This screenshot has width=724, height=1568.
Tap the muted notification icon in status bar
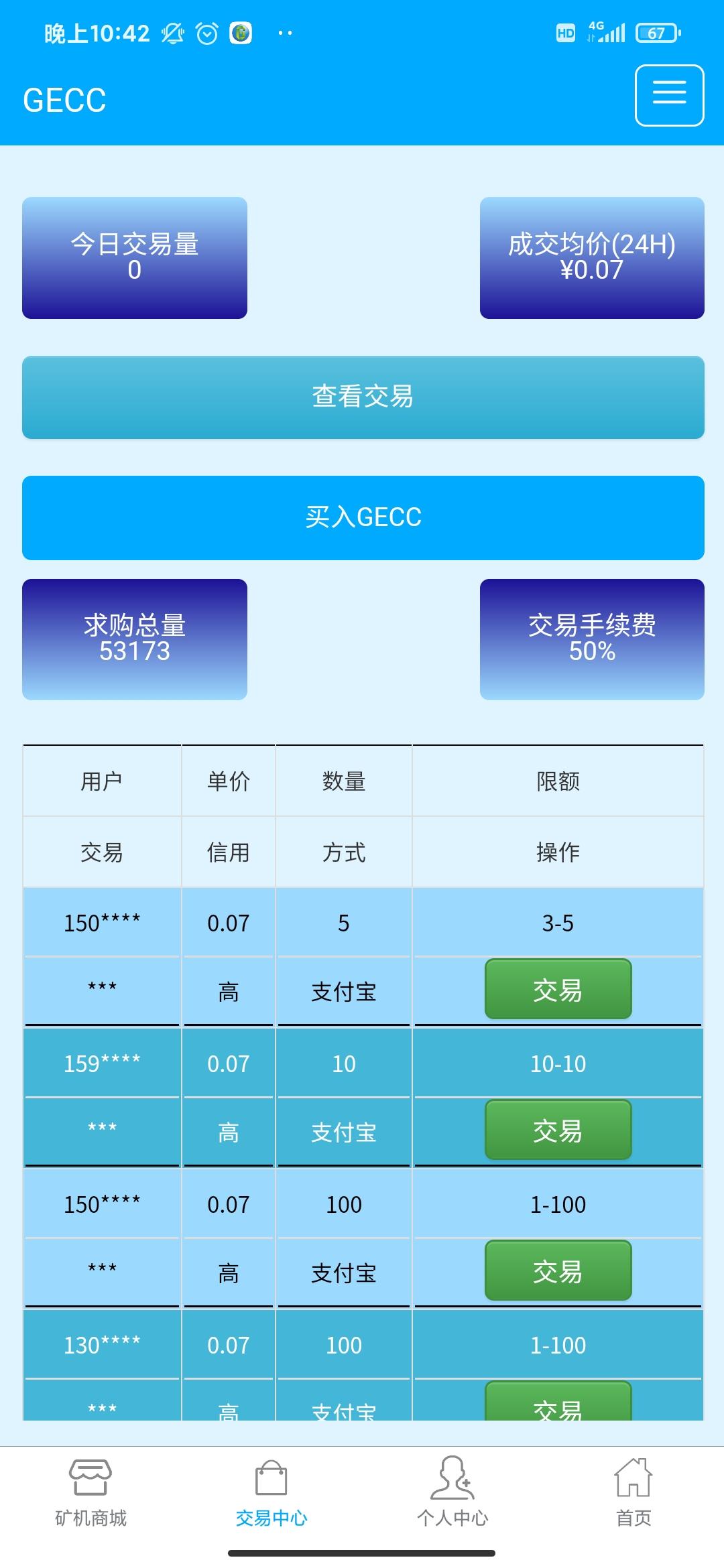[172, 32]
